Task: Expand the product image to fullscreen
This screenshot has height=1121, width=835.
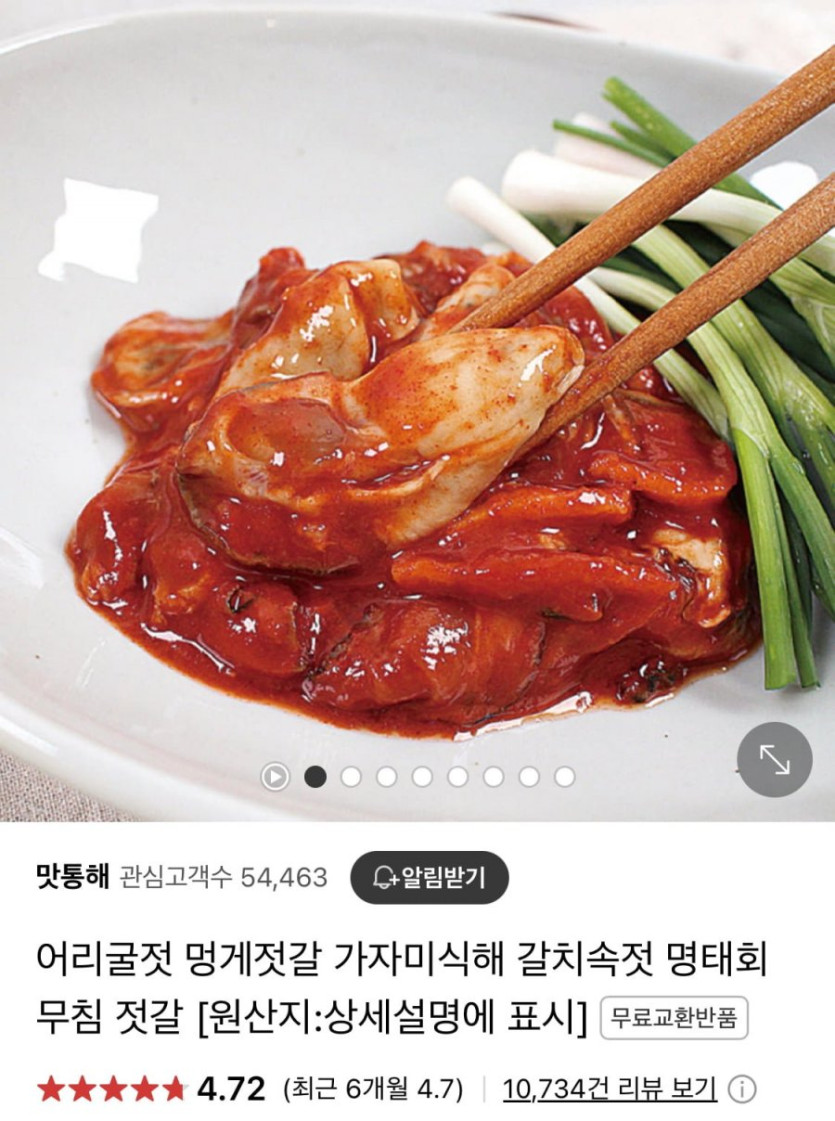Action: 774,759
